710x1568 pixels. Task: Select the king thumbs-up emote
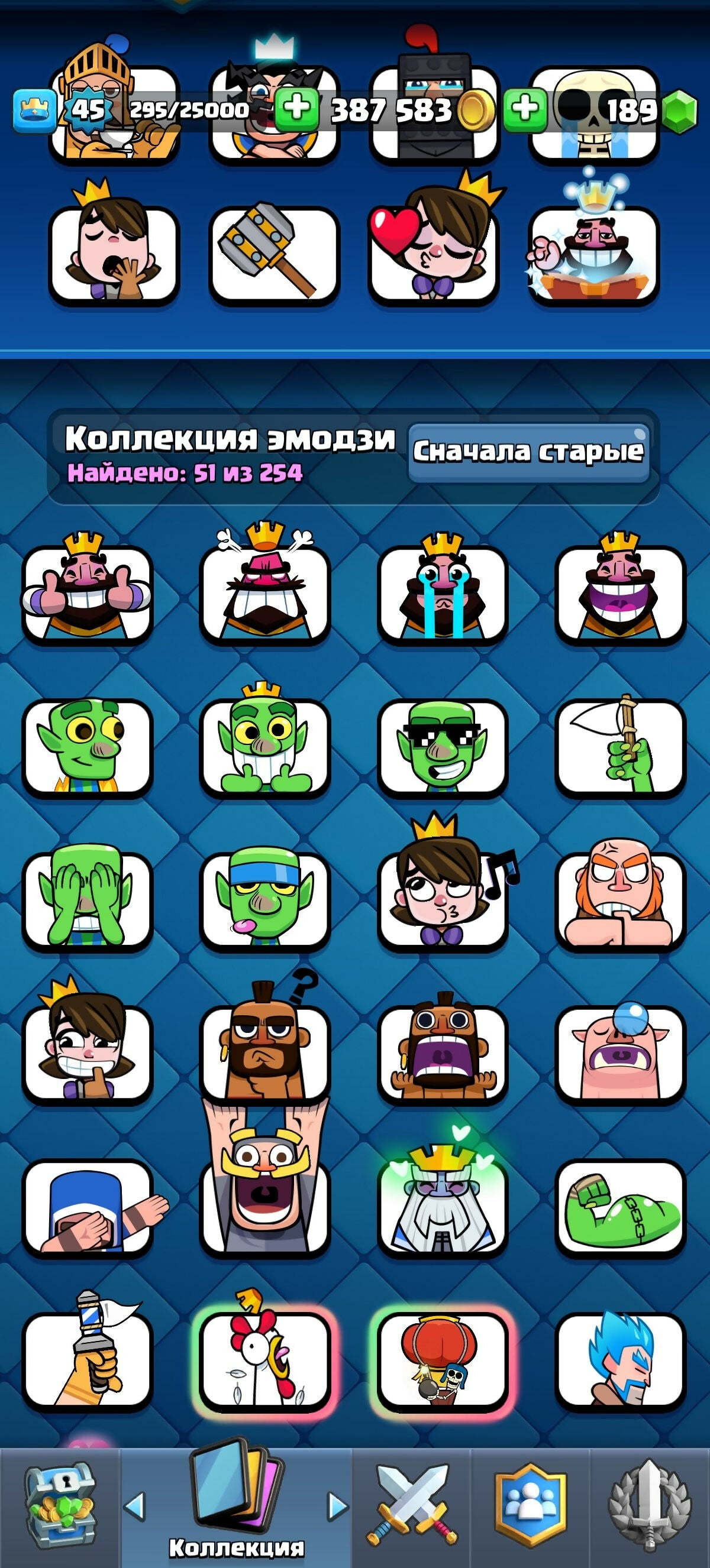coord(87,593)
